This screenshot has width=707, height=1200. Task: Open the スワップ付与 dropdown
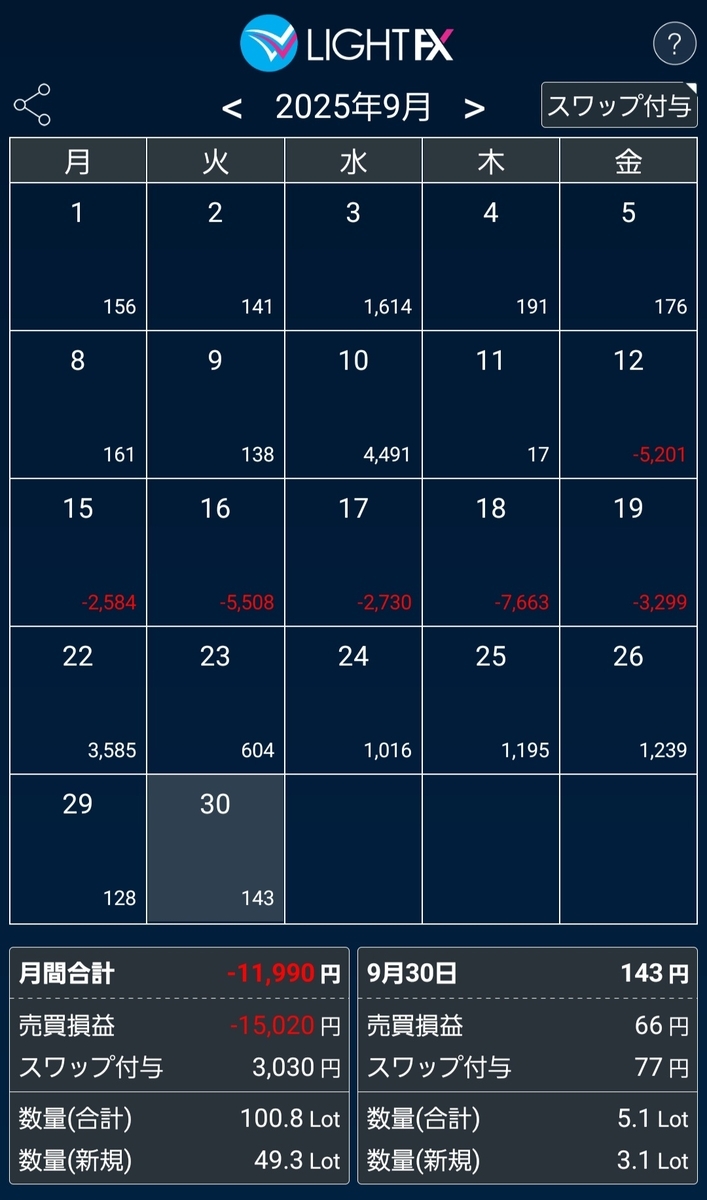[619, 105]
